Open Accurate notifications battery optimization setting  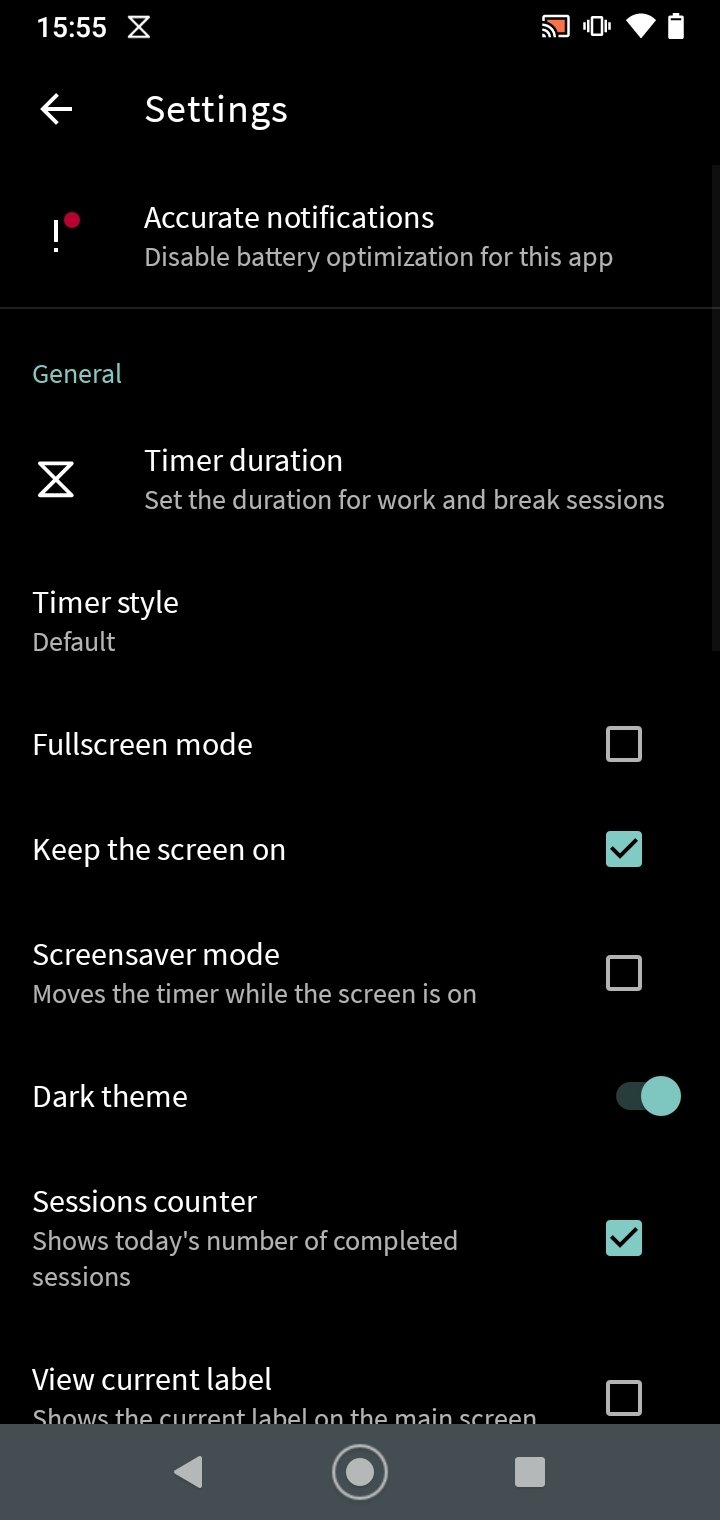click(x=360, y=237)
